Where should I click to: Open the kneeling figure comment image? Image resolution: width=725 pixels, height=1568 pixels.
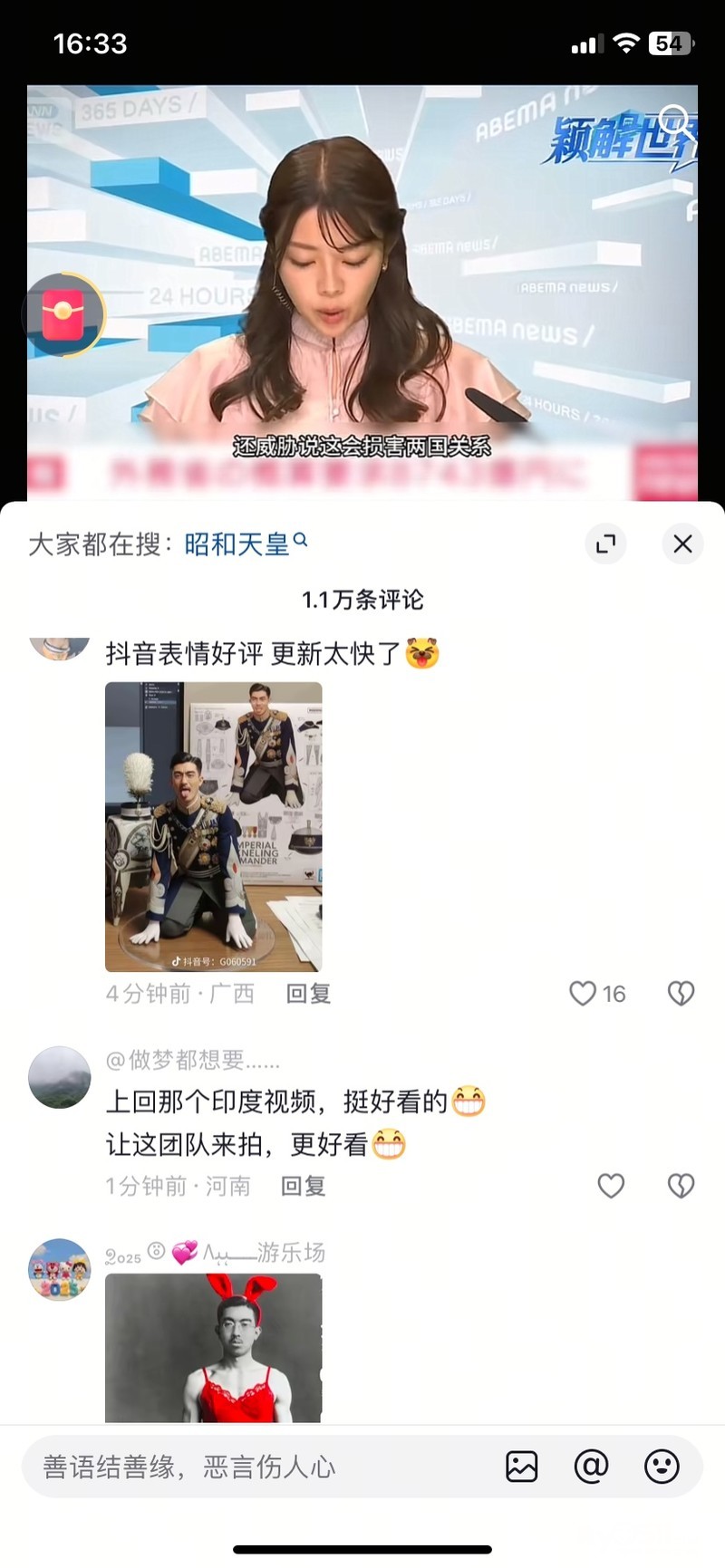point(214,826)
